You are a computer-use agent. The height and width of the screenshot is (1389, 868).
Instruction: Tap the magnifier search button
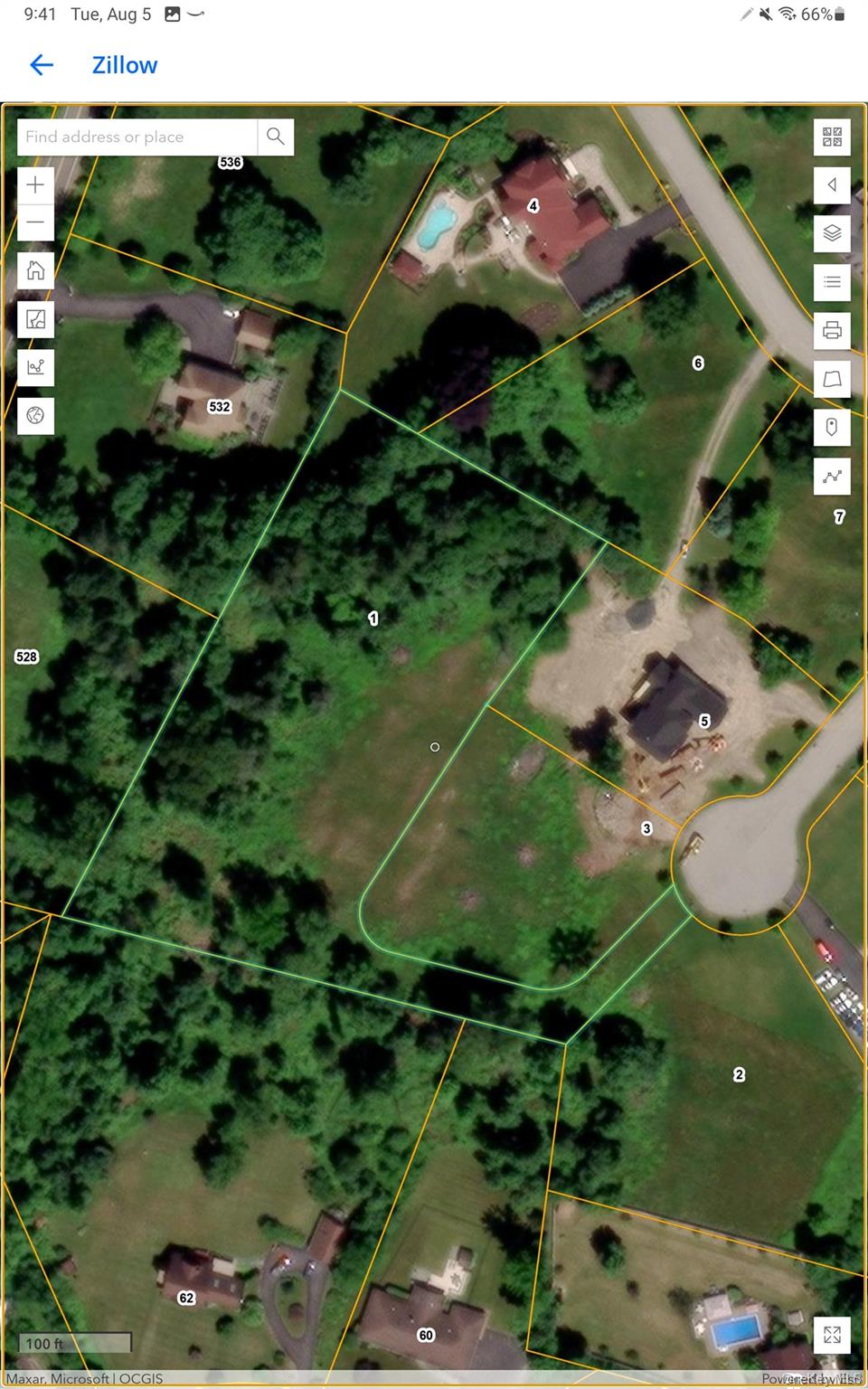[x=276, y=137]
